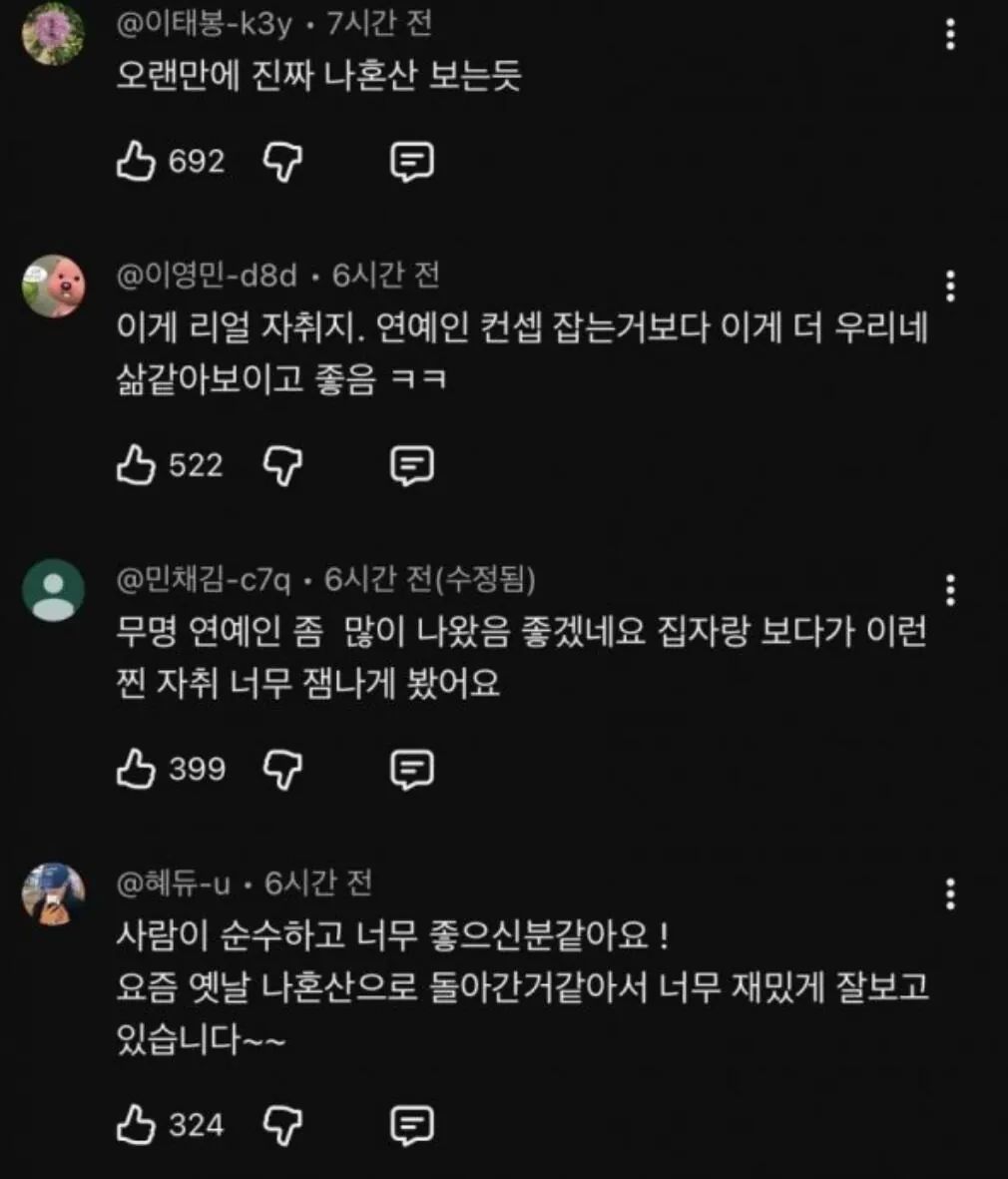
Task: Open @이영민-d8d's profile avatar
Action: tap(53, 287)
